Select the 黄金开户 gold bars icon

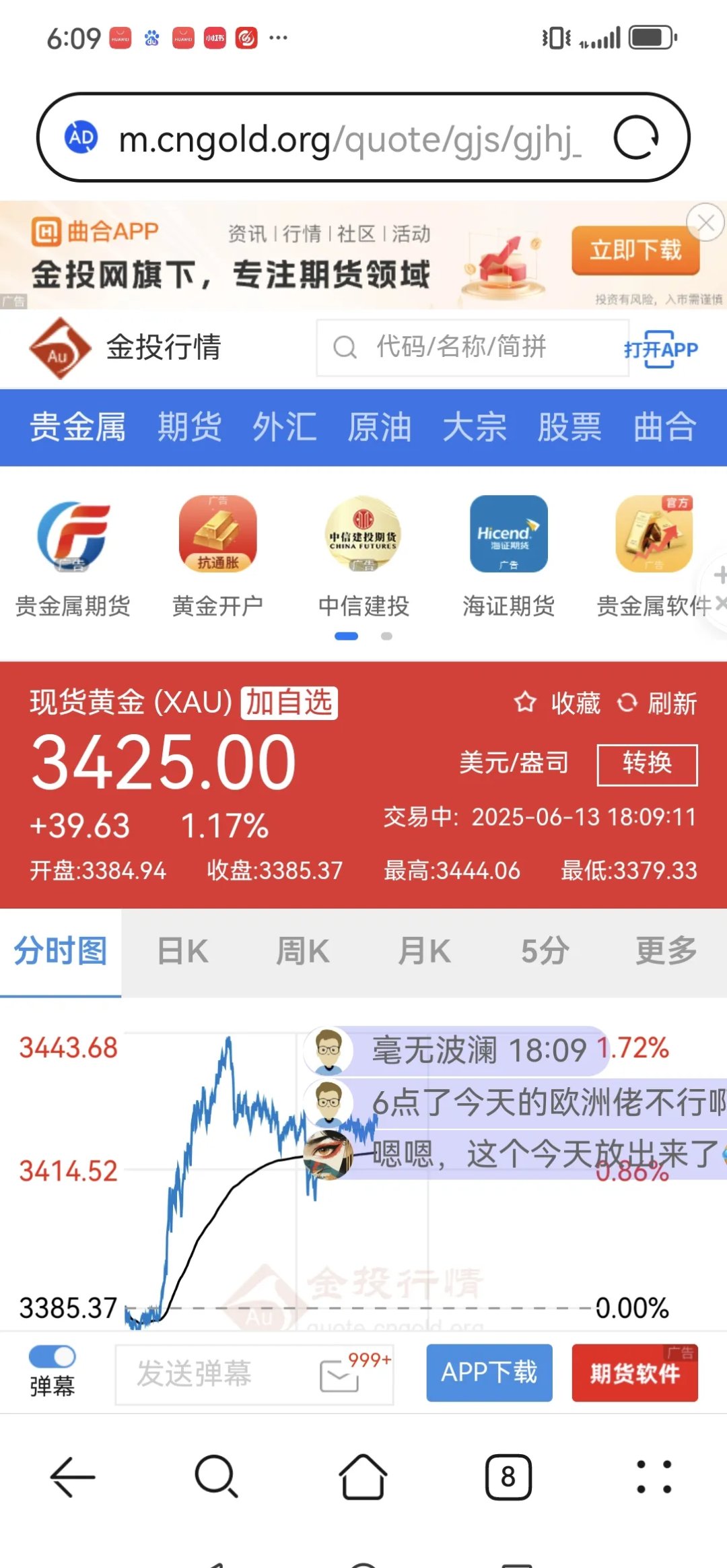point(217,535)
